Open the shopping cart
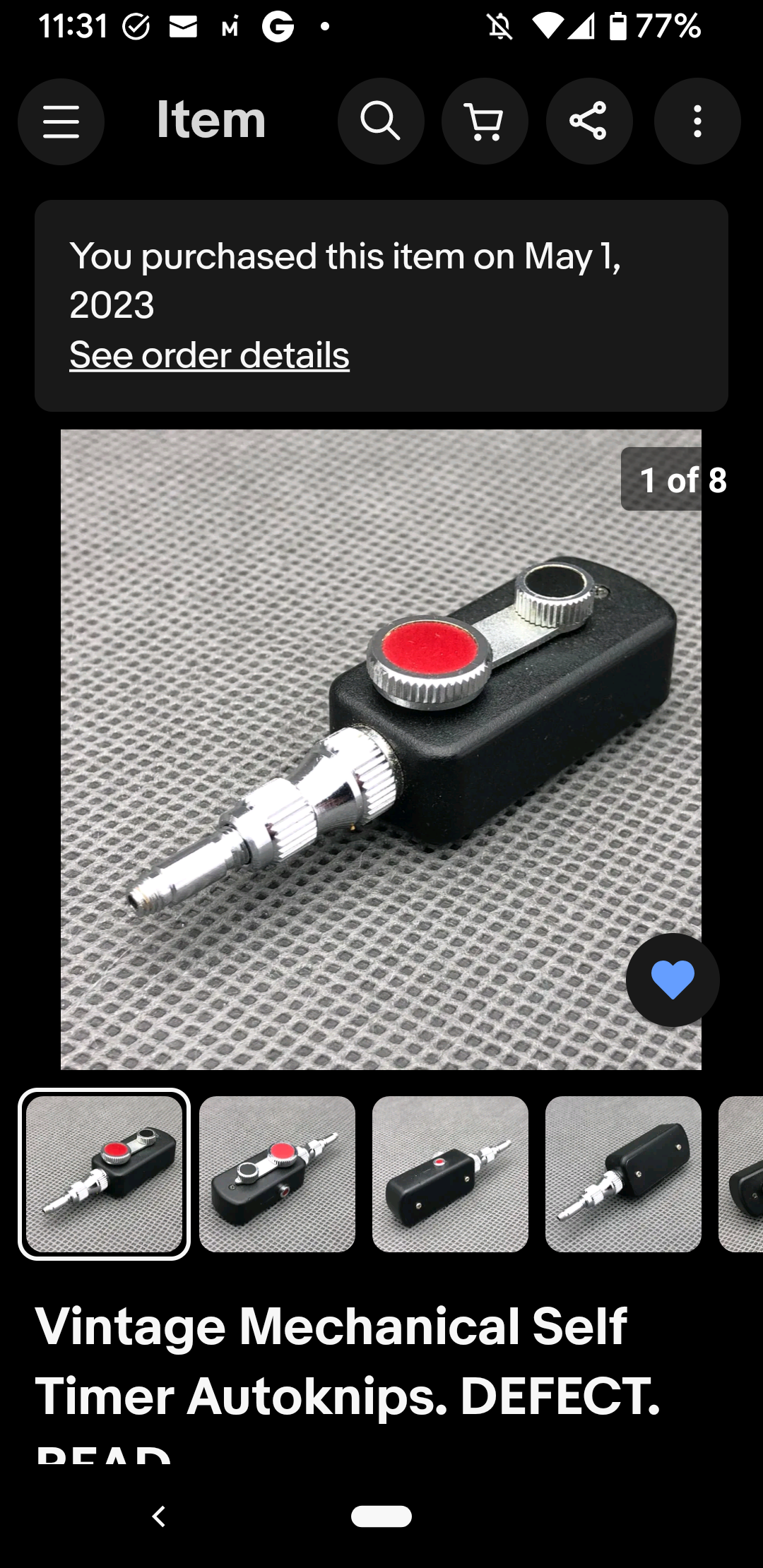Viewport: 763px width, 1568px height. (485, 121)
